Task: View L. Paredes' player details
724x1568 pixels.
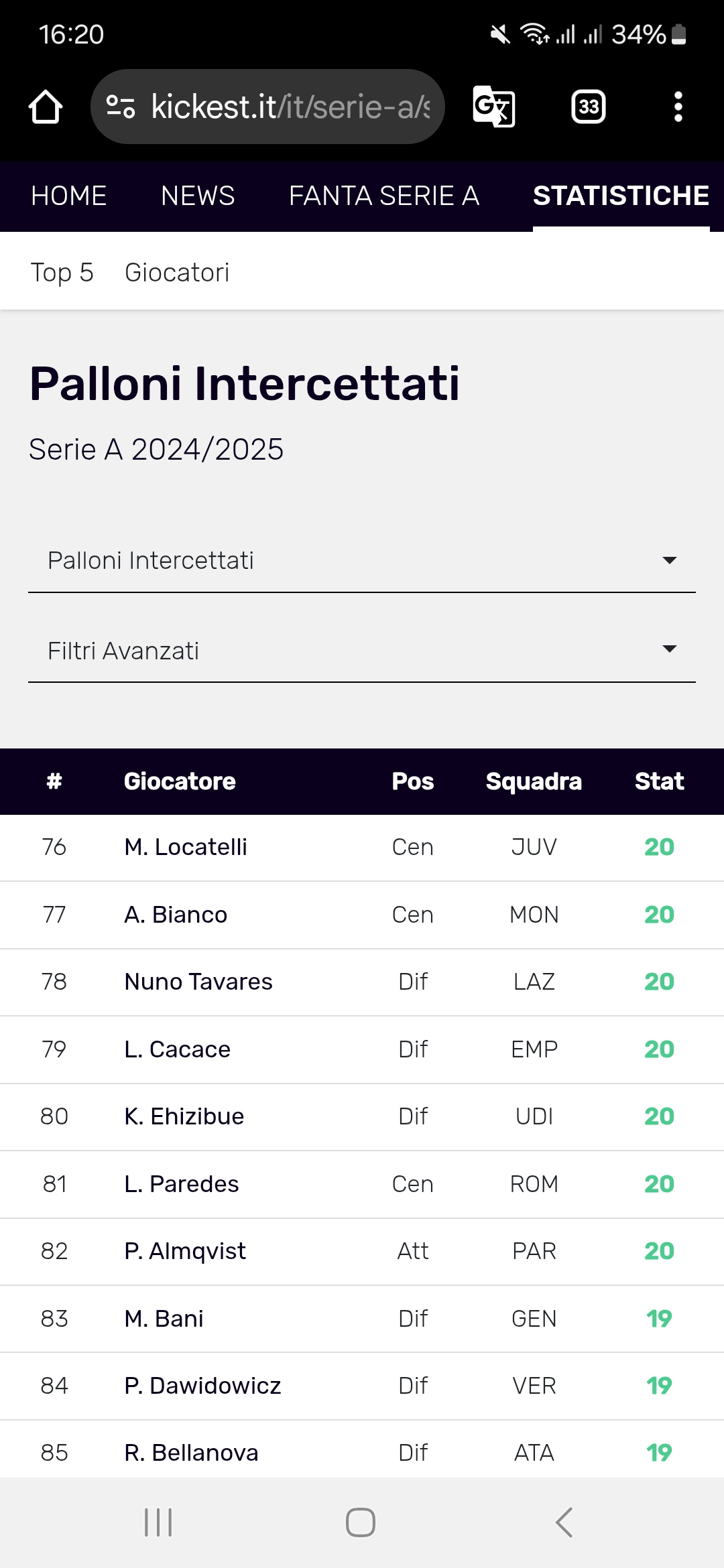Action: coord(362,1184)
